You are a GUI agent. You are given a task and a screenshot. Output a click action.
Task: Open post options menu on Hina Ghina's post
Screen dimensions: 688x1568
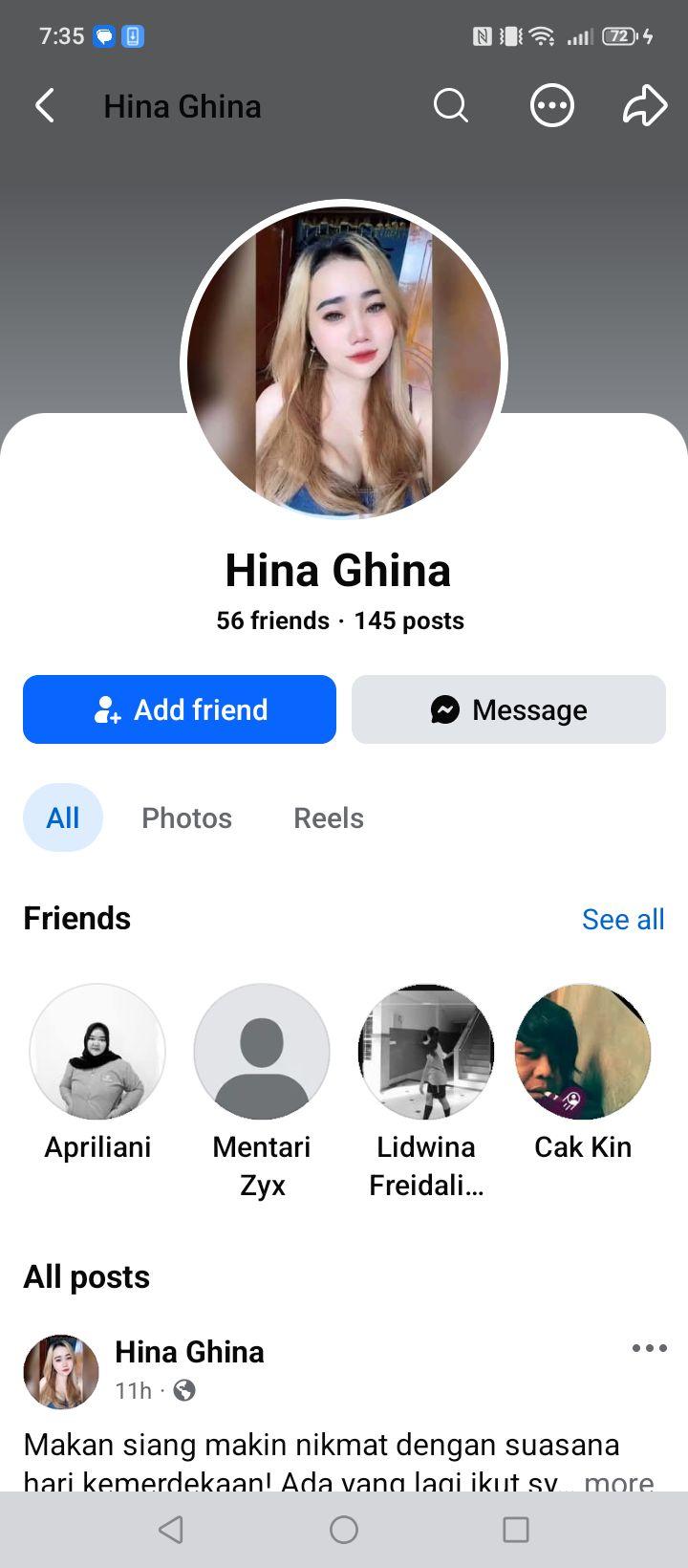tap(650, 1348)
